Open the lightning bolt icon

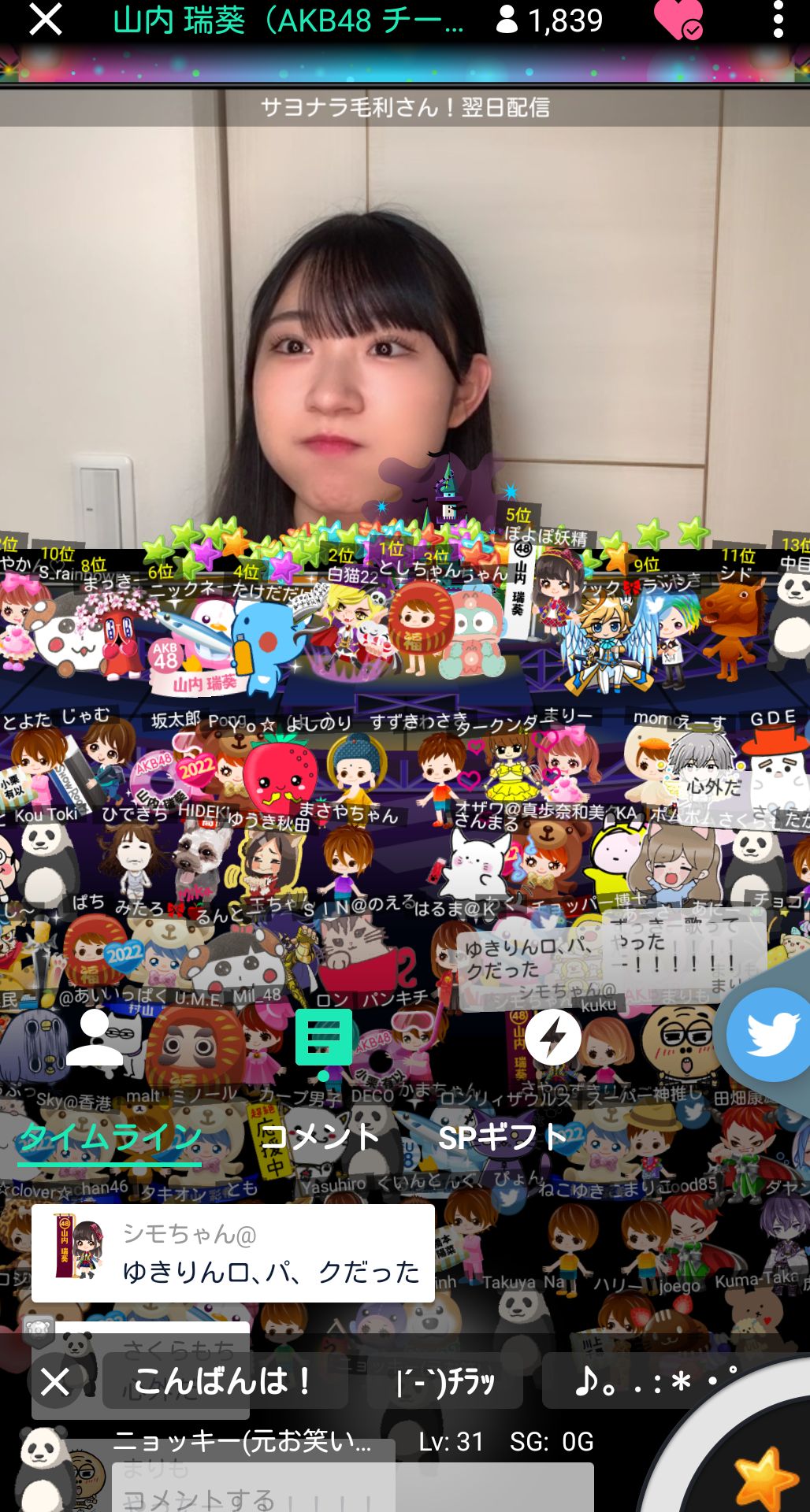pos(553,1038)
